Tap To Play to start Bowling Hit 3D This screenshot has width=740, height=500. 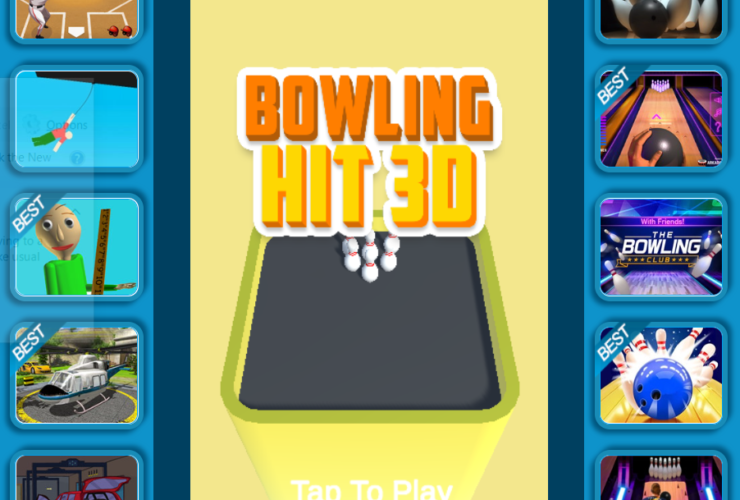pos(371,488)
